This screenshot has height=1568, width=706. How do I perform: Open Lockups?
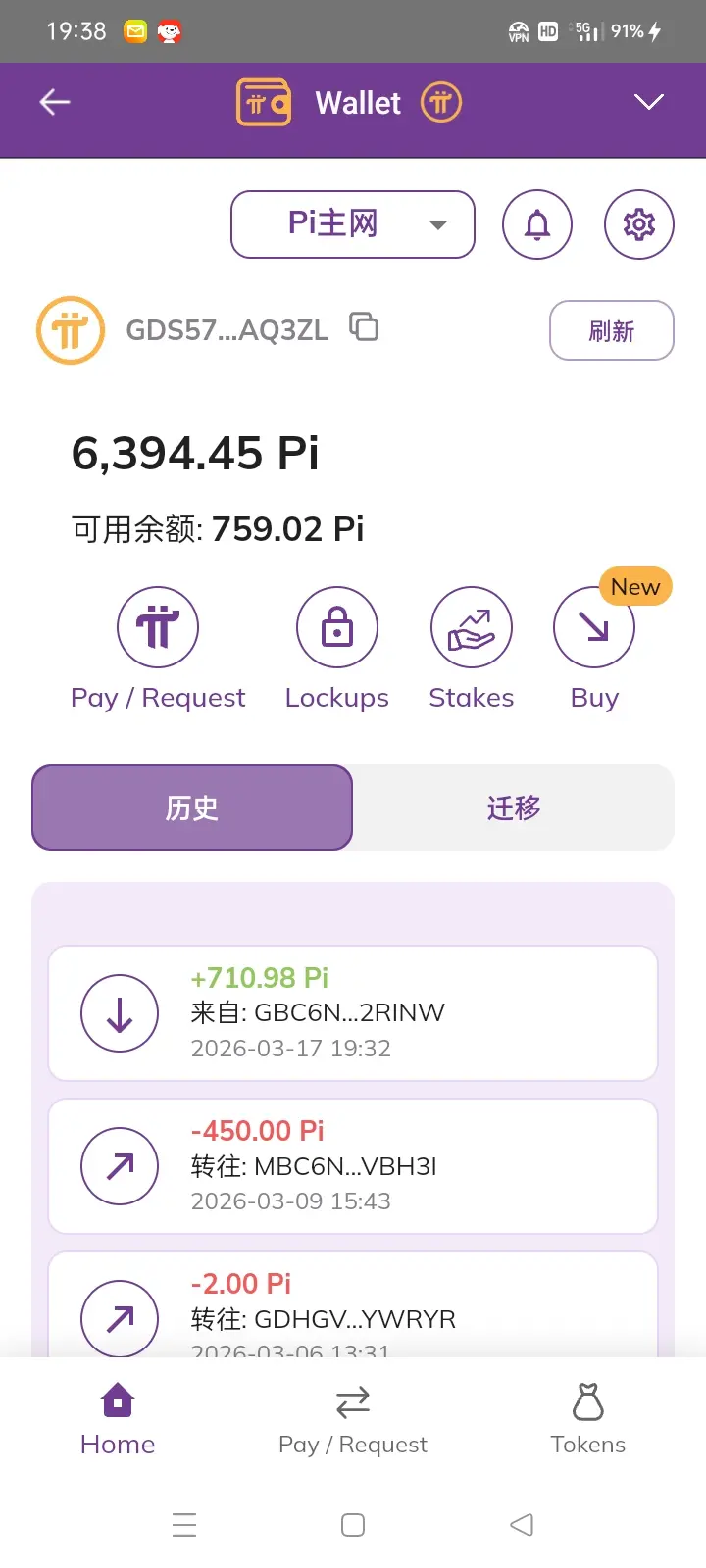[337, 627]
